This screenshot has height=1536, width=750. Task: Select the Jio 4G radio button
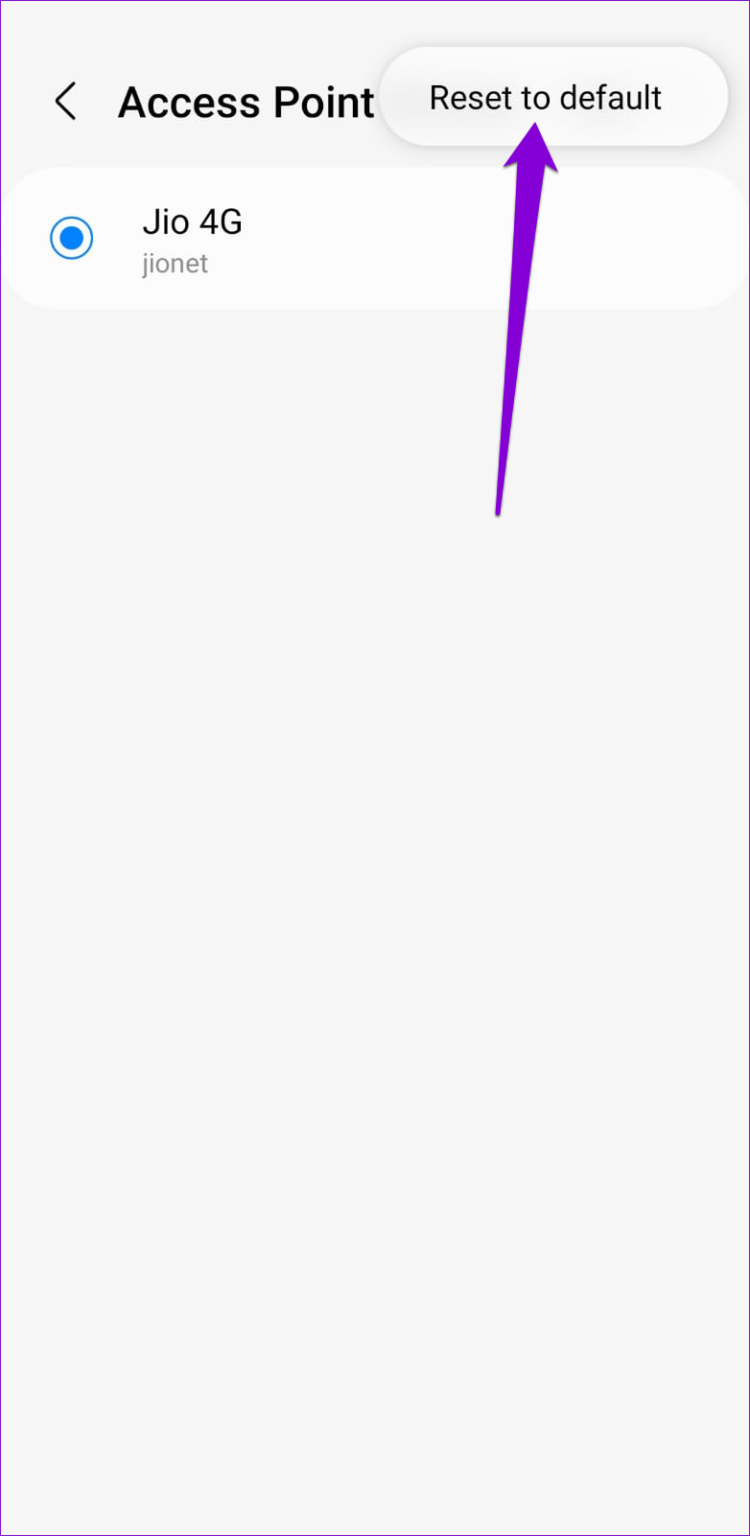click(x=72, y=238)
